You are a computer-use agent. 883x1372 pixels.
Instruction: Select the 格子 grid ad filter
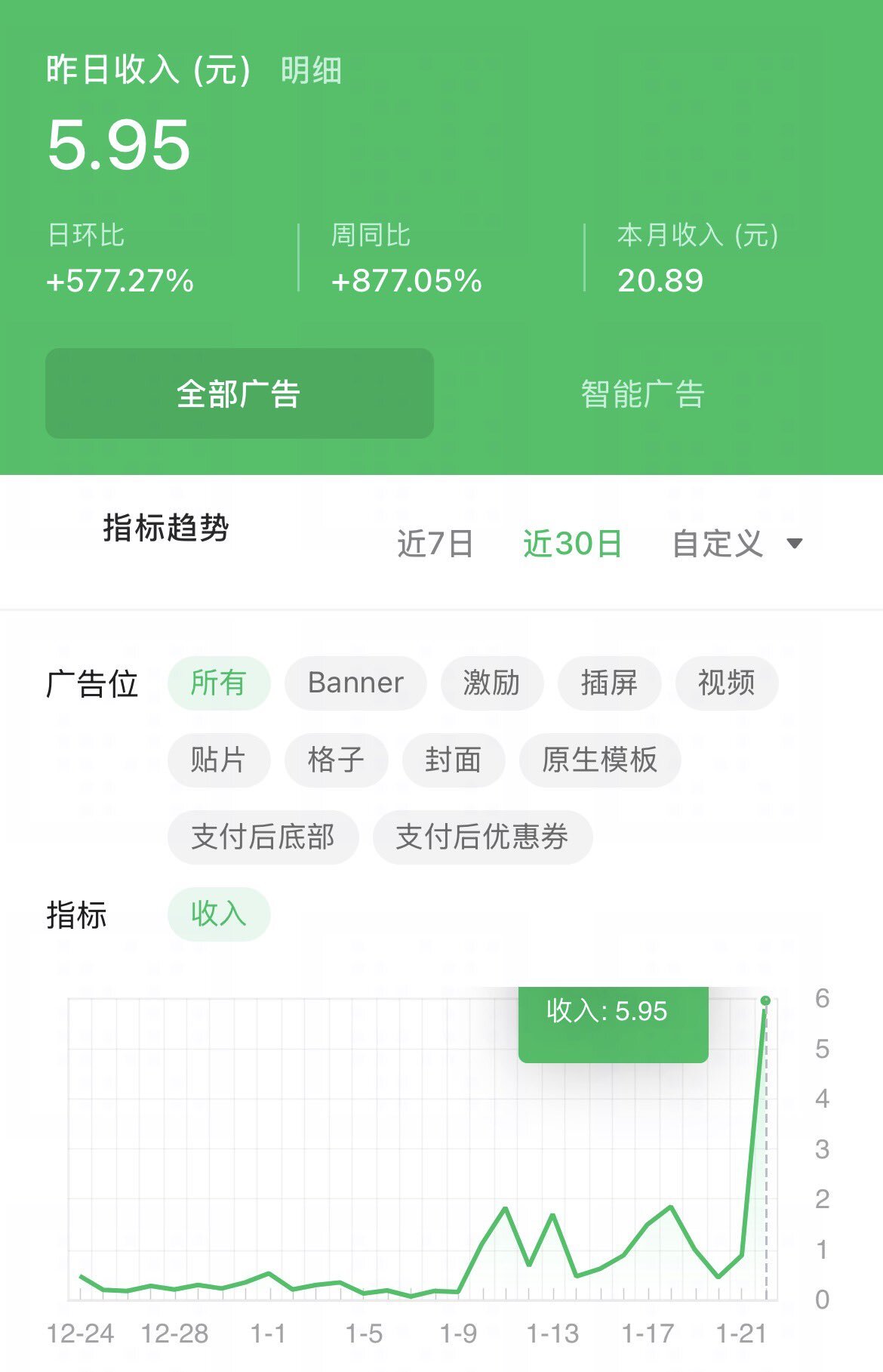coord(337,761)
